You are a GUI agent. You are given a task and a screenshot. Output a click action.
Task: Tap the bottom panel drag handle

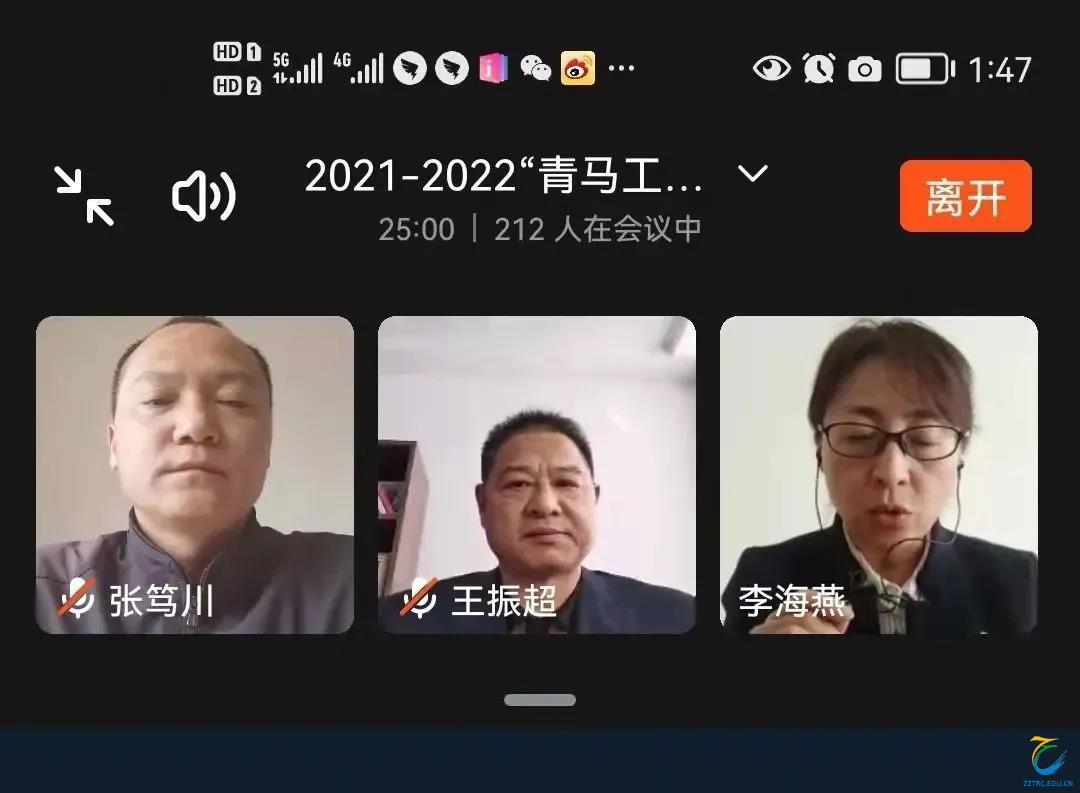click(540, 700)
